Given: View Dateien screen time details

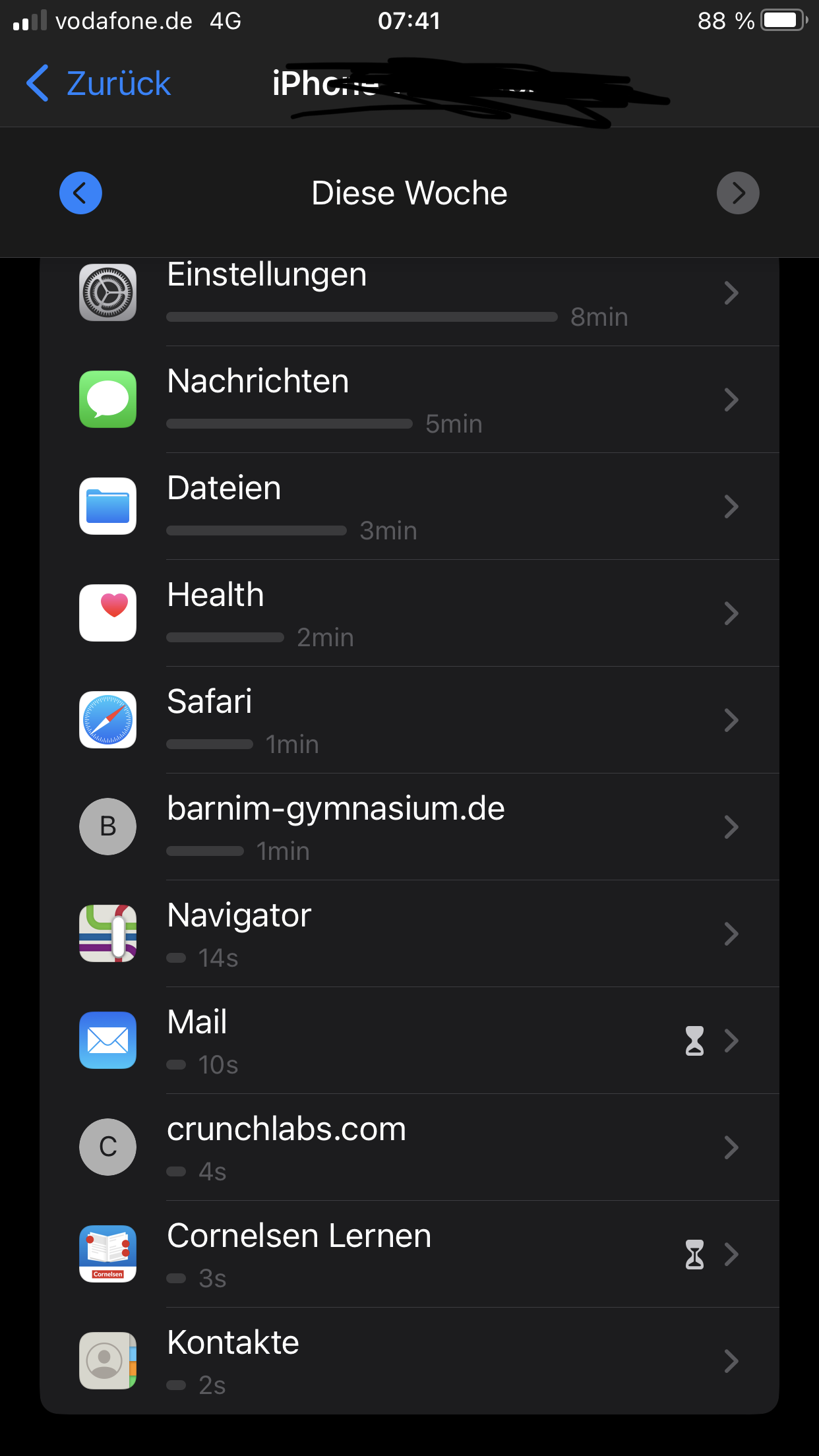Looking at the screenshot, I should (409, 506).
